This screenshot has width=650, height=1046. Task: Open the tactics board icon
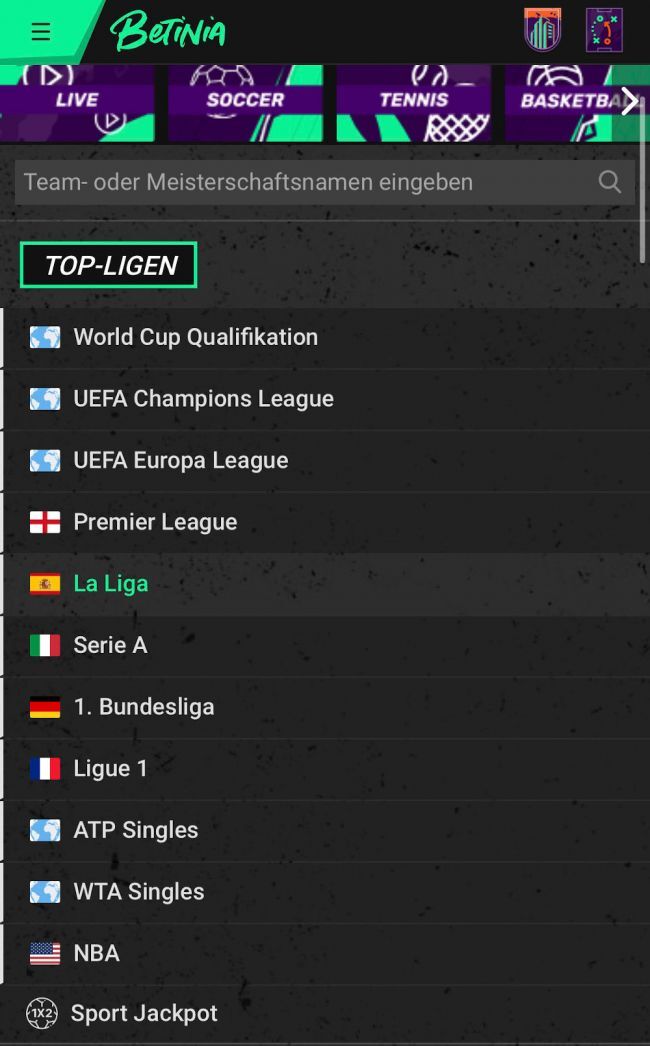(x=604, y=30)
